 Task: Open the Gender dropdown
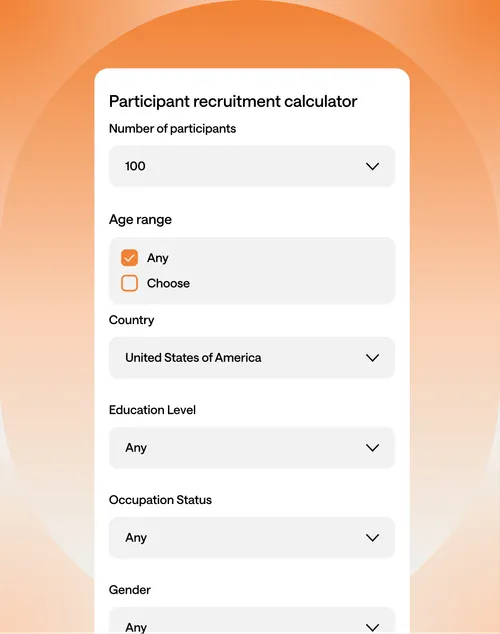pos(252,621)
